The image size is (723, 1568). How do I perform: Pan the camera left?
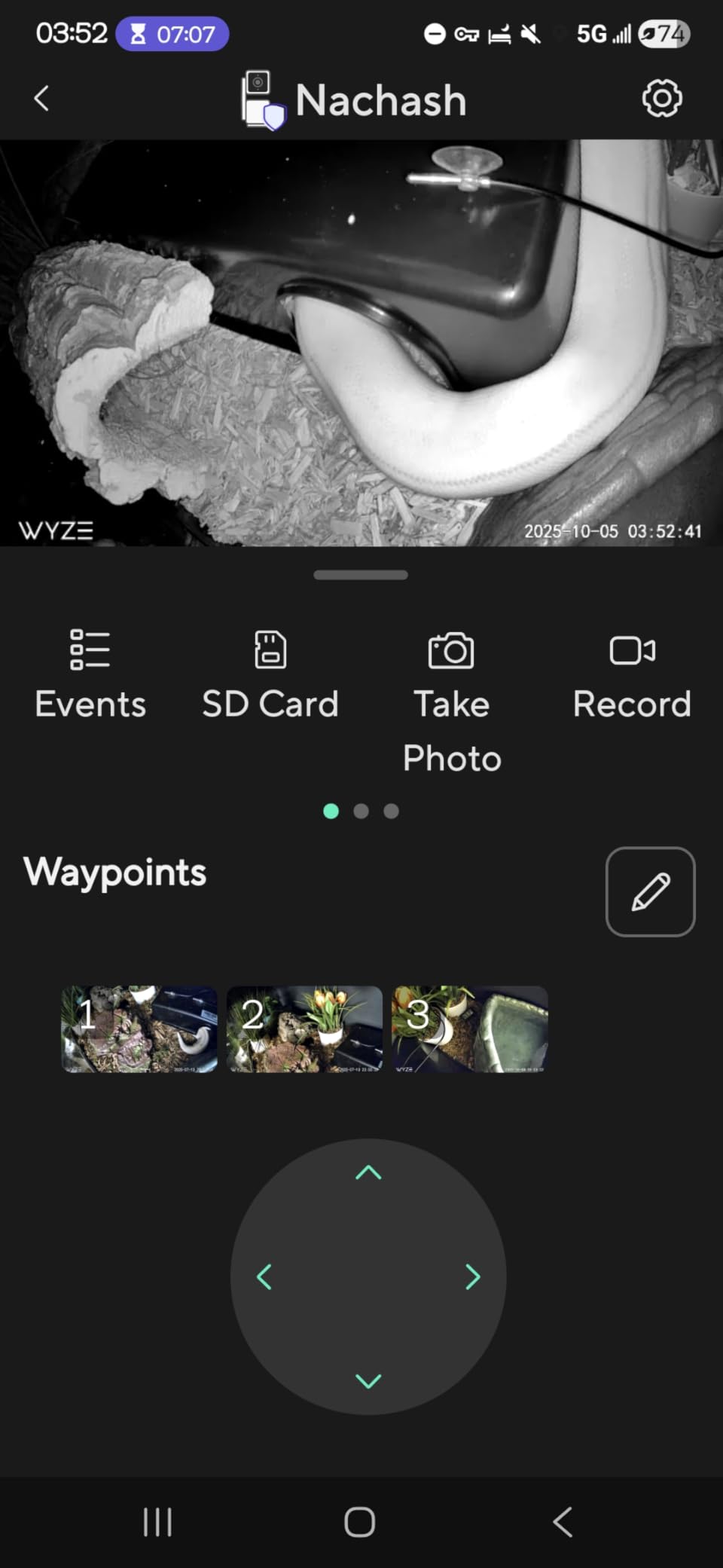pos(264,1277)
